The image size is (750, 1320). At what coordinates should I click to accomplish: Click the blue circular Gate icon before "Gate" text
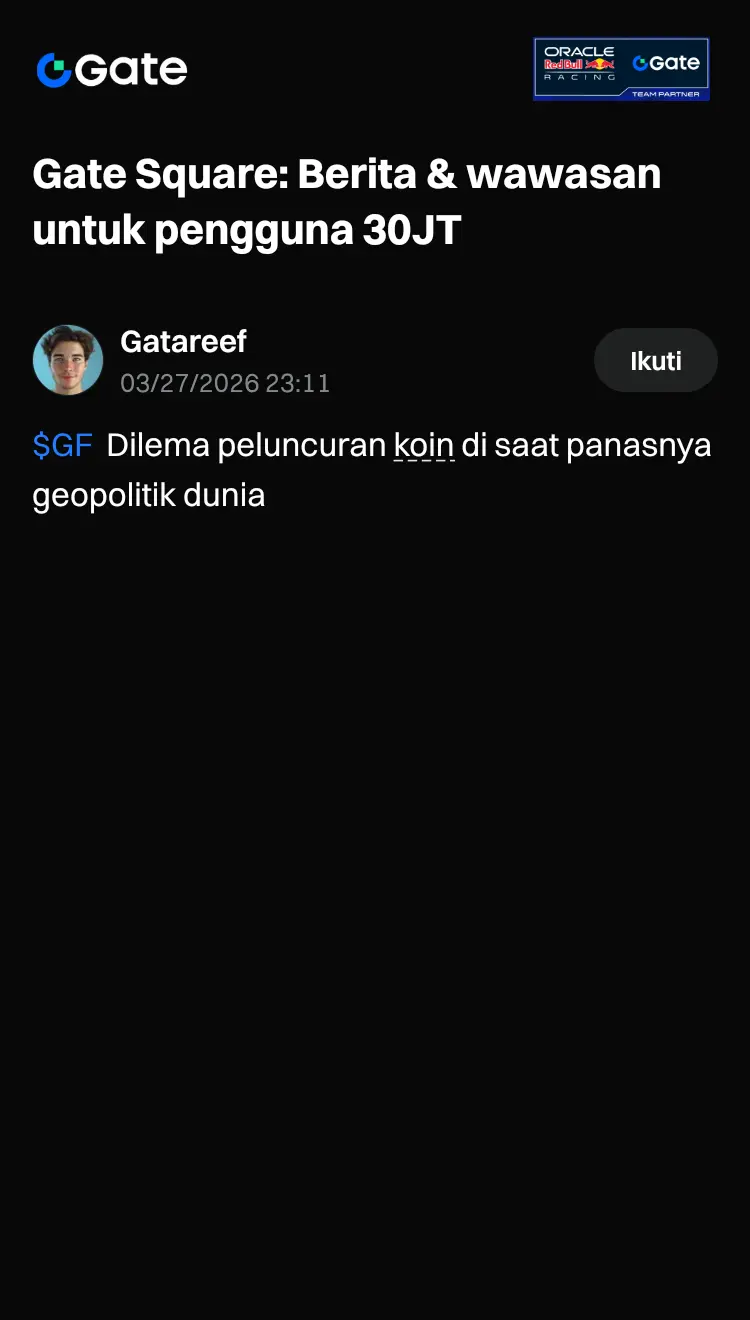(55, 69)
